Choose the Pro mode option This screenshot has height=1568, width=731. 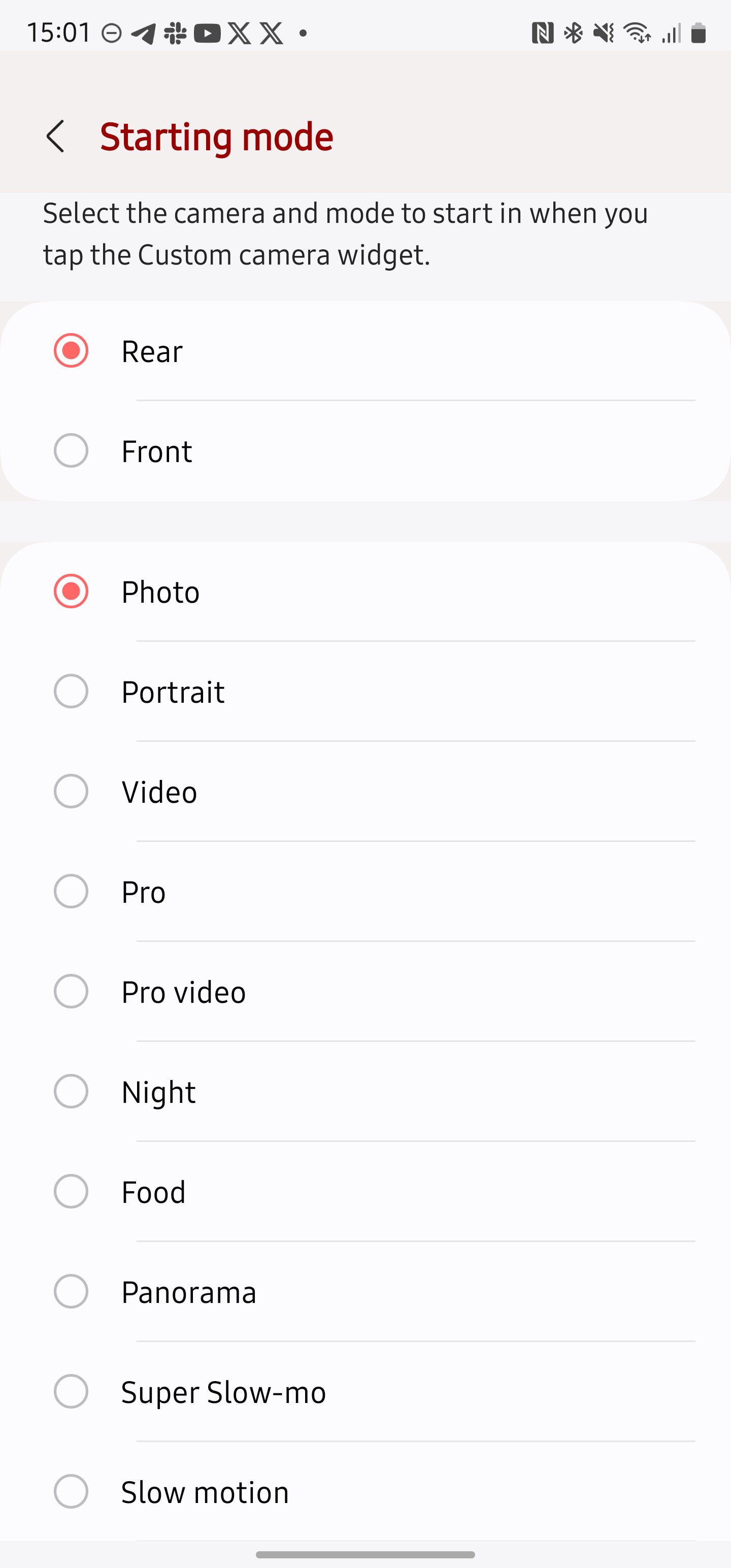click(x=365, y=891)
